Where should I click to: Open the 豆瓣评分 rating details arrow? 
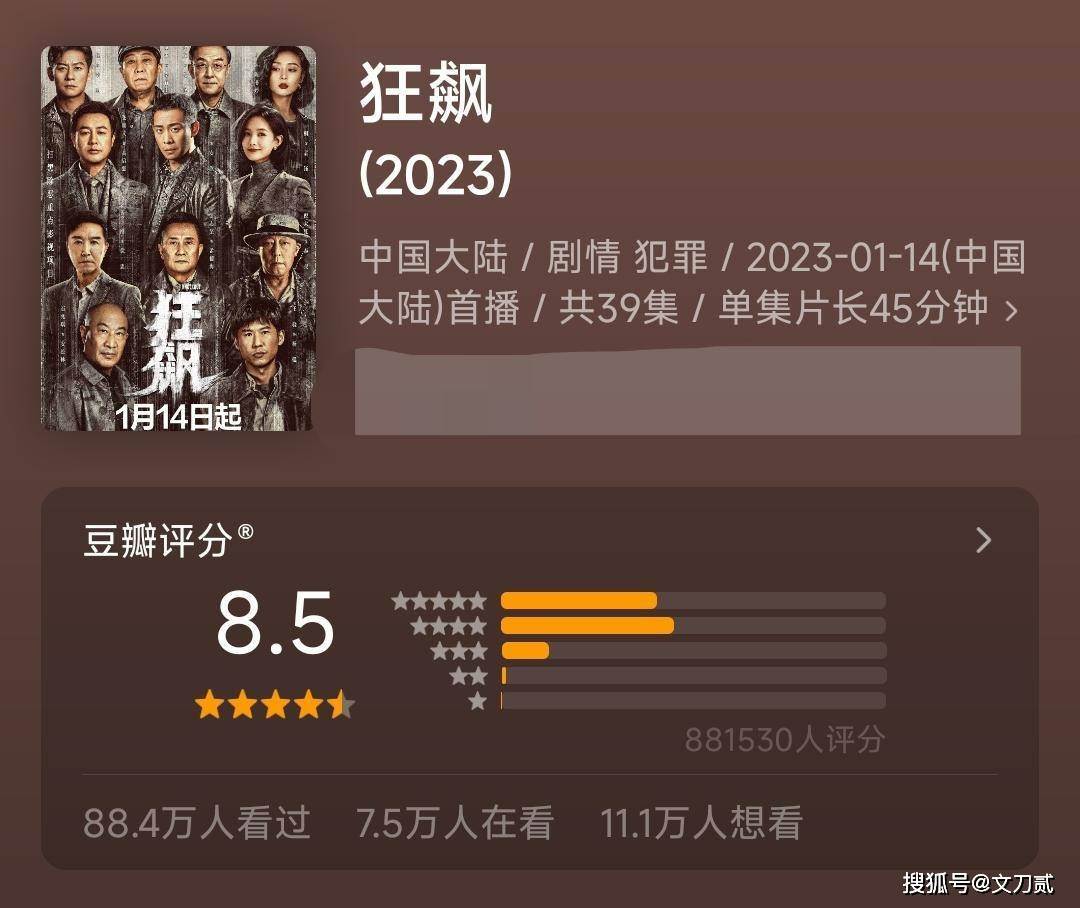point(984,541)
